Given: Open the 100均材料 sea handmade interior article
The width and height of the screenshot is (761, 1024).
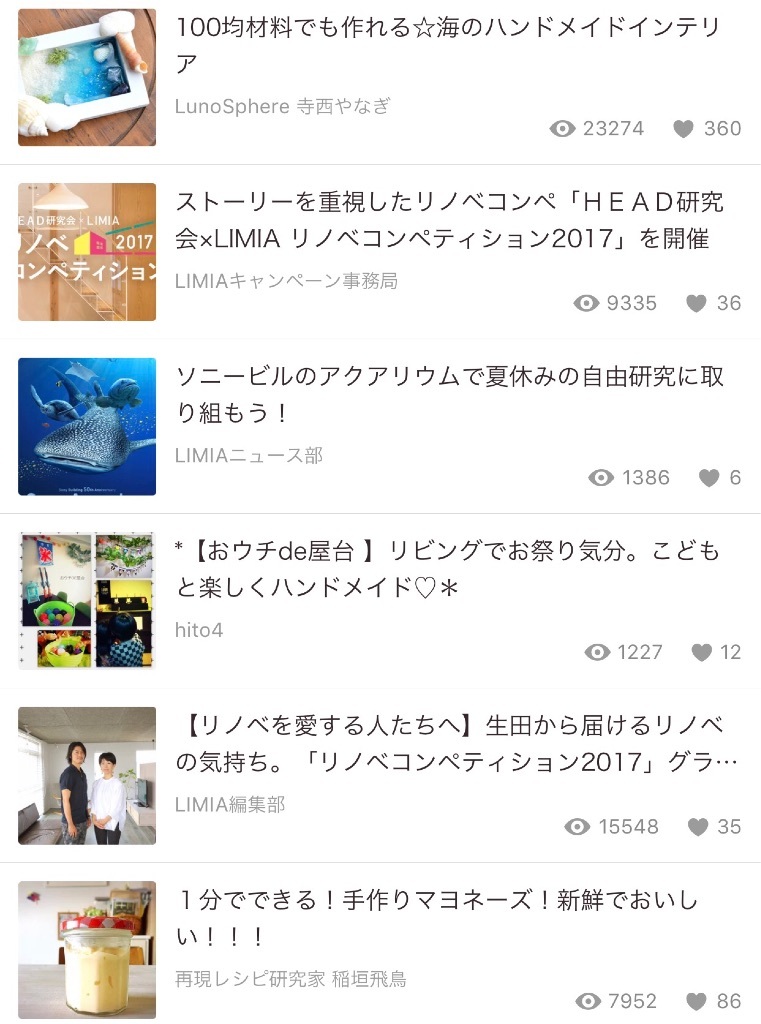Looking at the screenshot, I should pyautogui.click(x=447, y=45).
